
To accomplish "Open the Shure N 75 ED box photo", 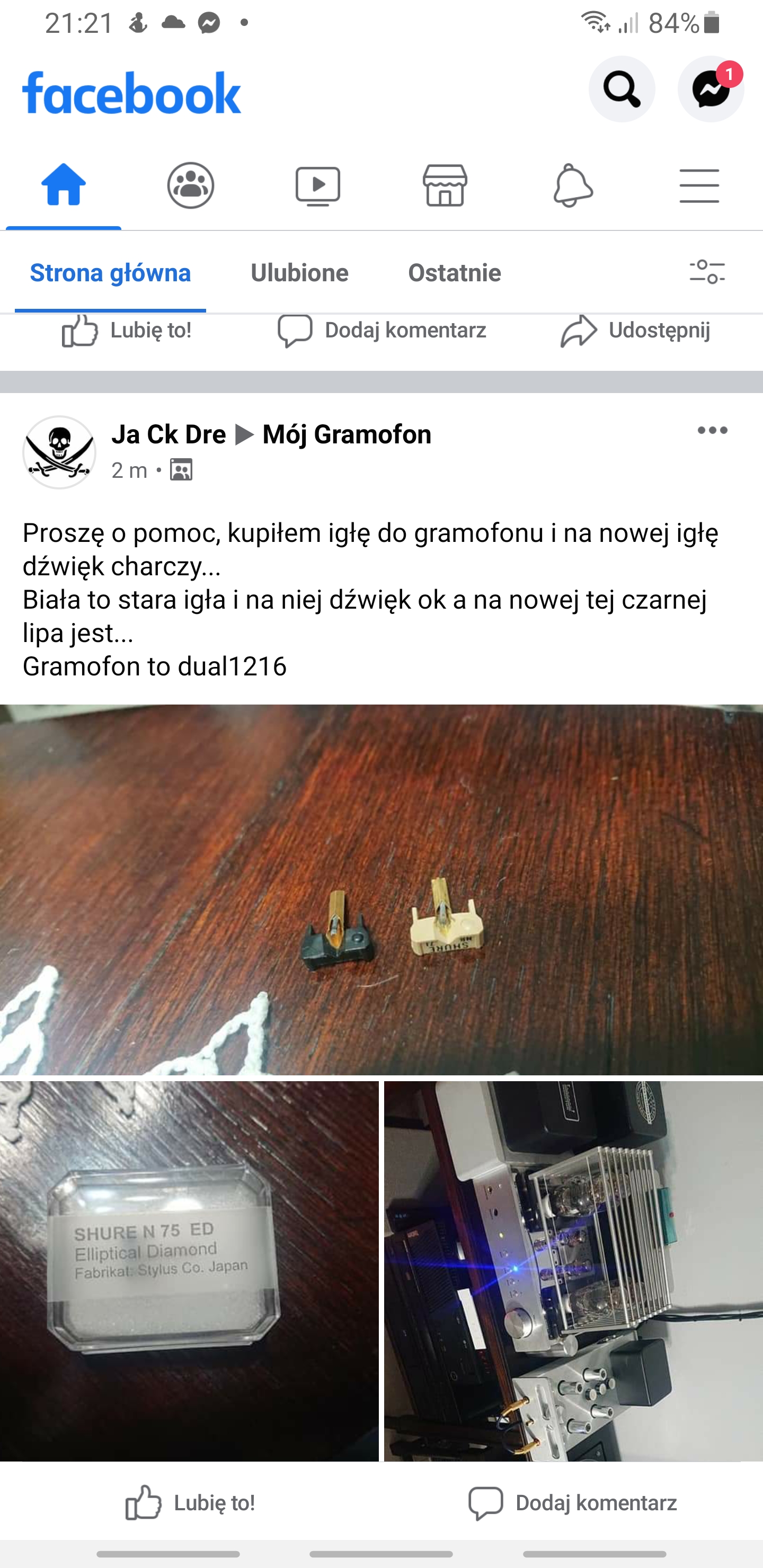I will coord(189,1270).
